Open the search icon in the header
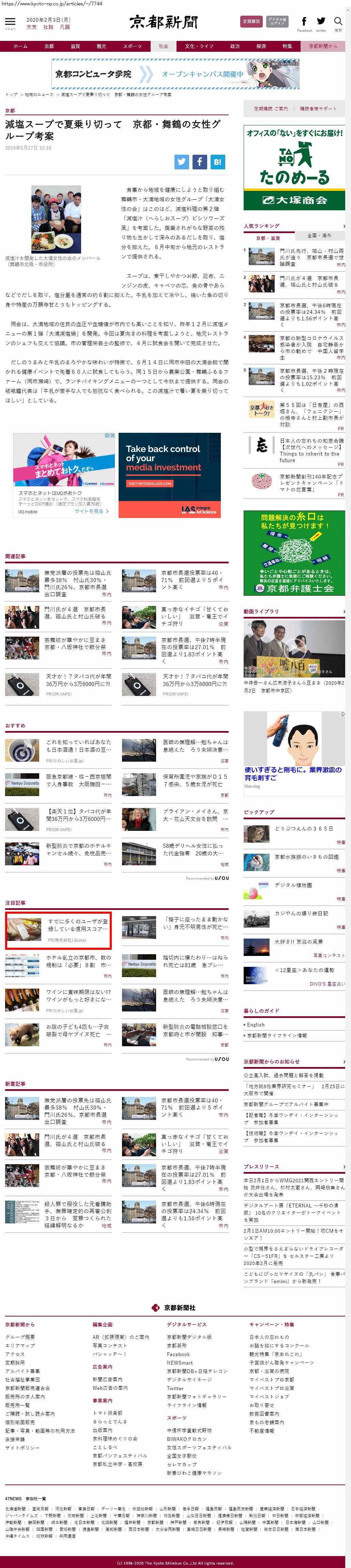Image resolution: width=351 pixels, height=1568 pixels. pyautogui.click(x=338, y=22)
